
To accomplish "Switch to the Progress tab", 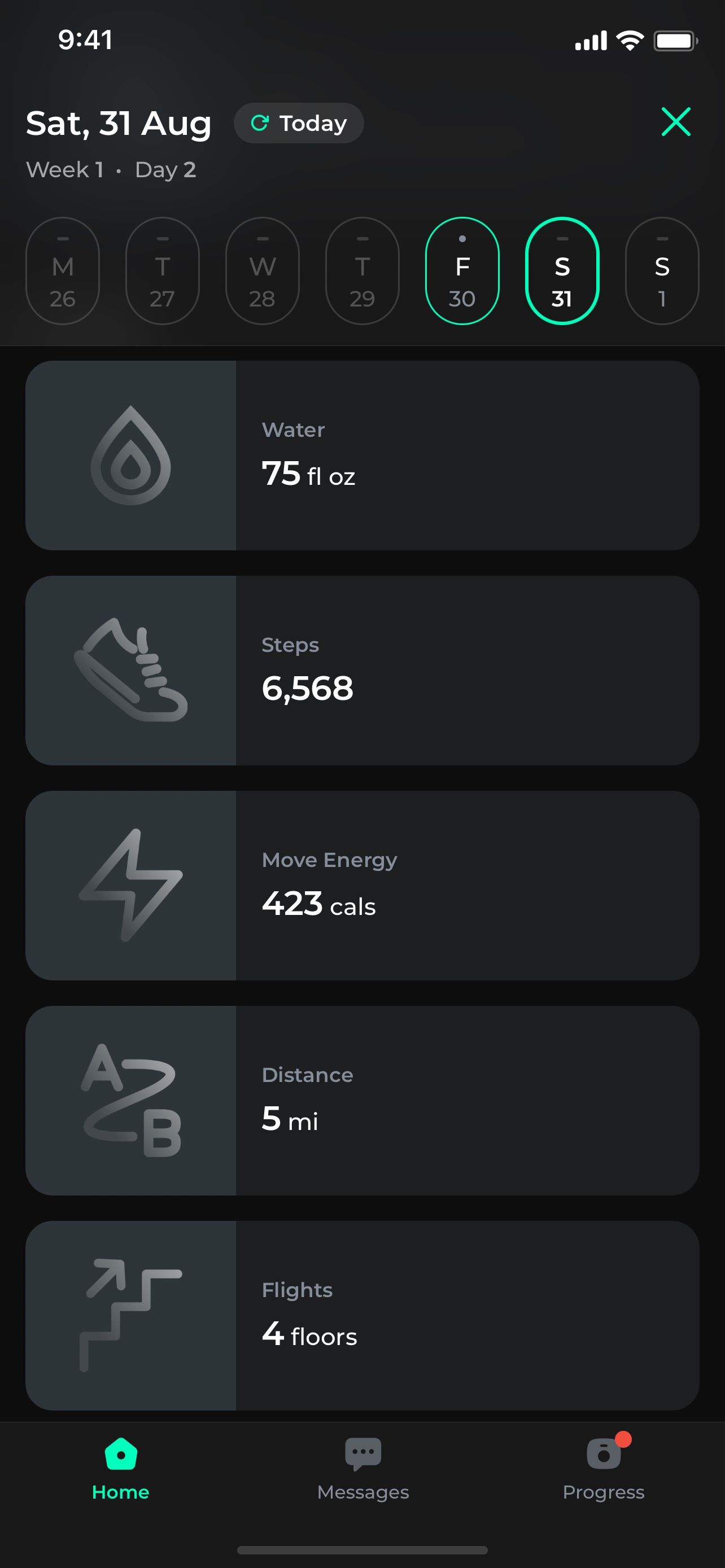I will (x=604, y=1469).
